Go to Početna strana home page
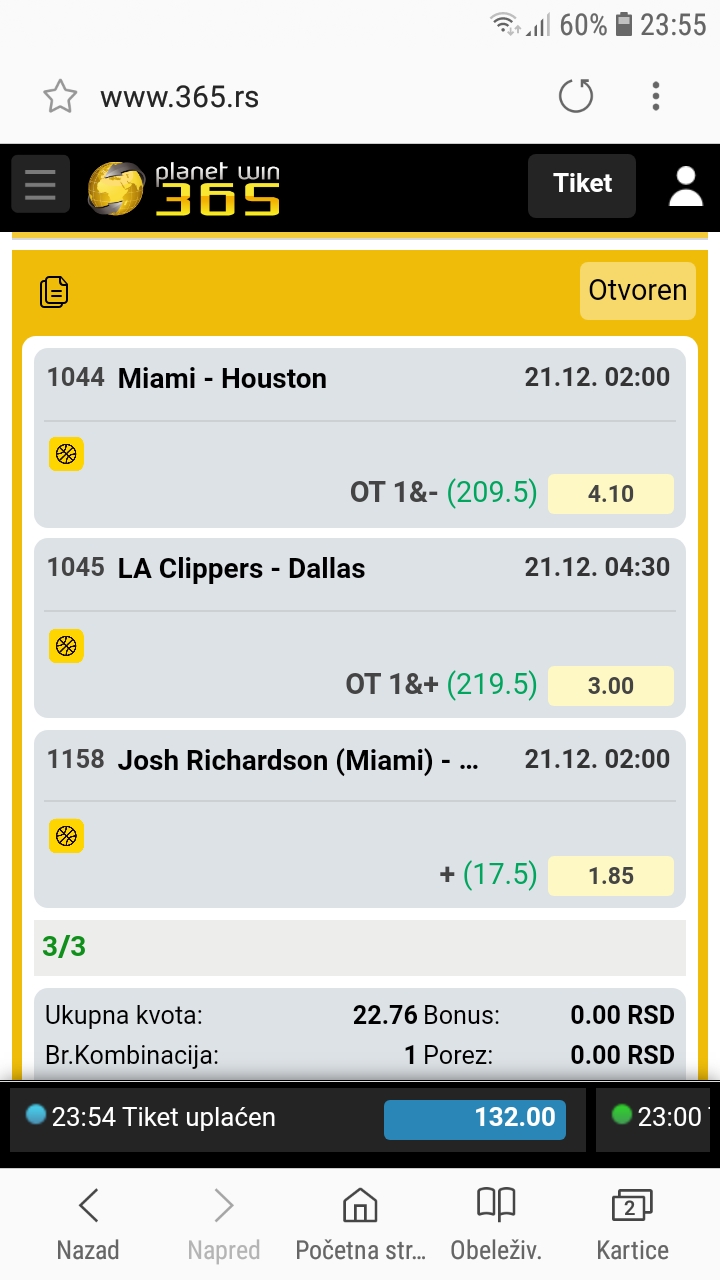The width and height of the screenshot is (720, 1280). tap(360, 1224)
